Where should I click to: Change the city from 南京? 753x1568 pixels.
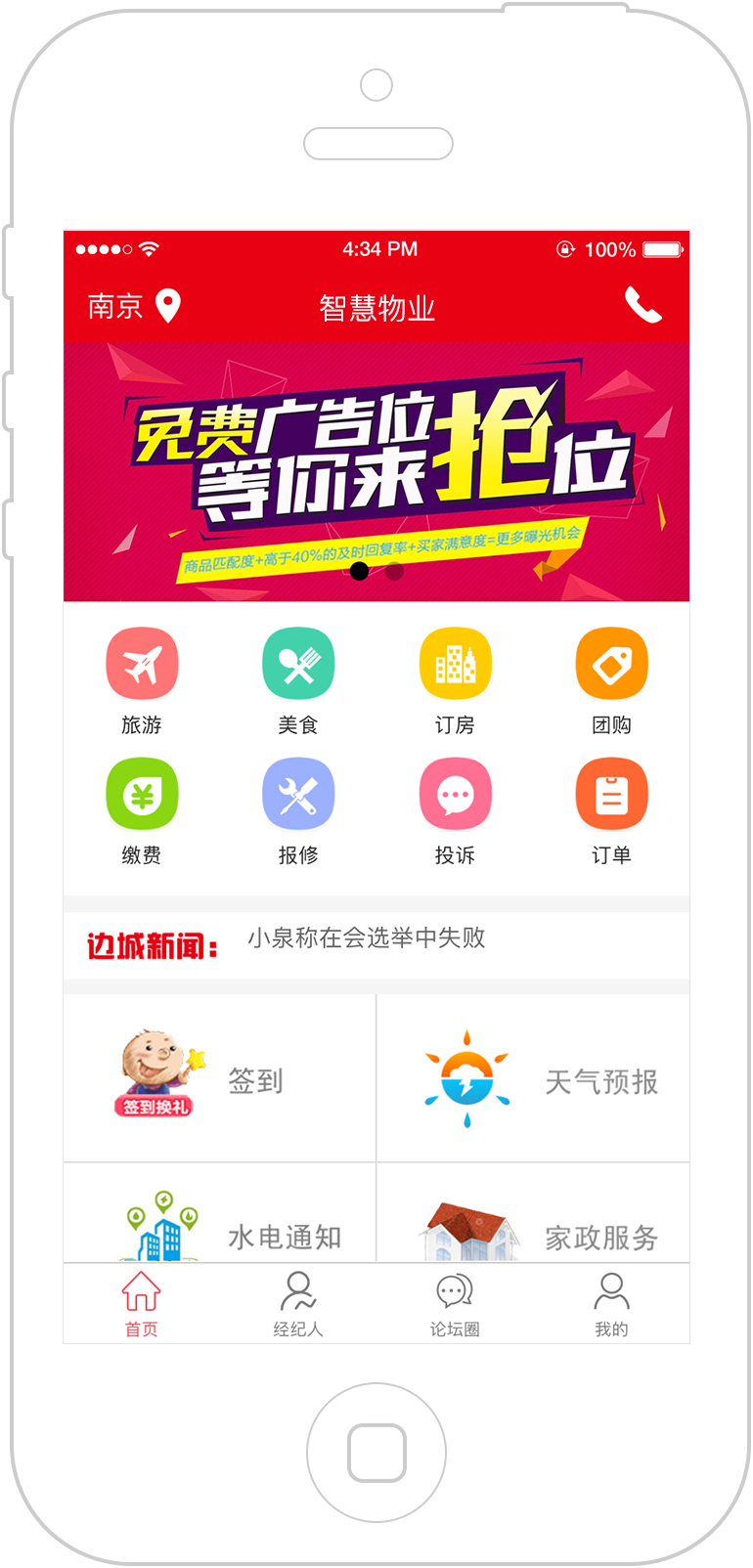(134, 307)
